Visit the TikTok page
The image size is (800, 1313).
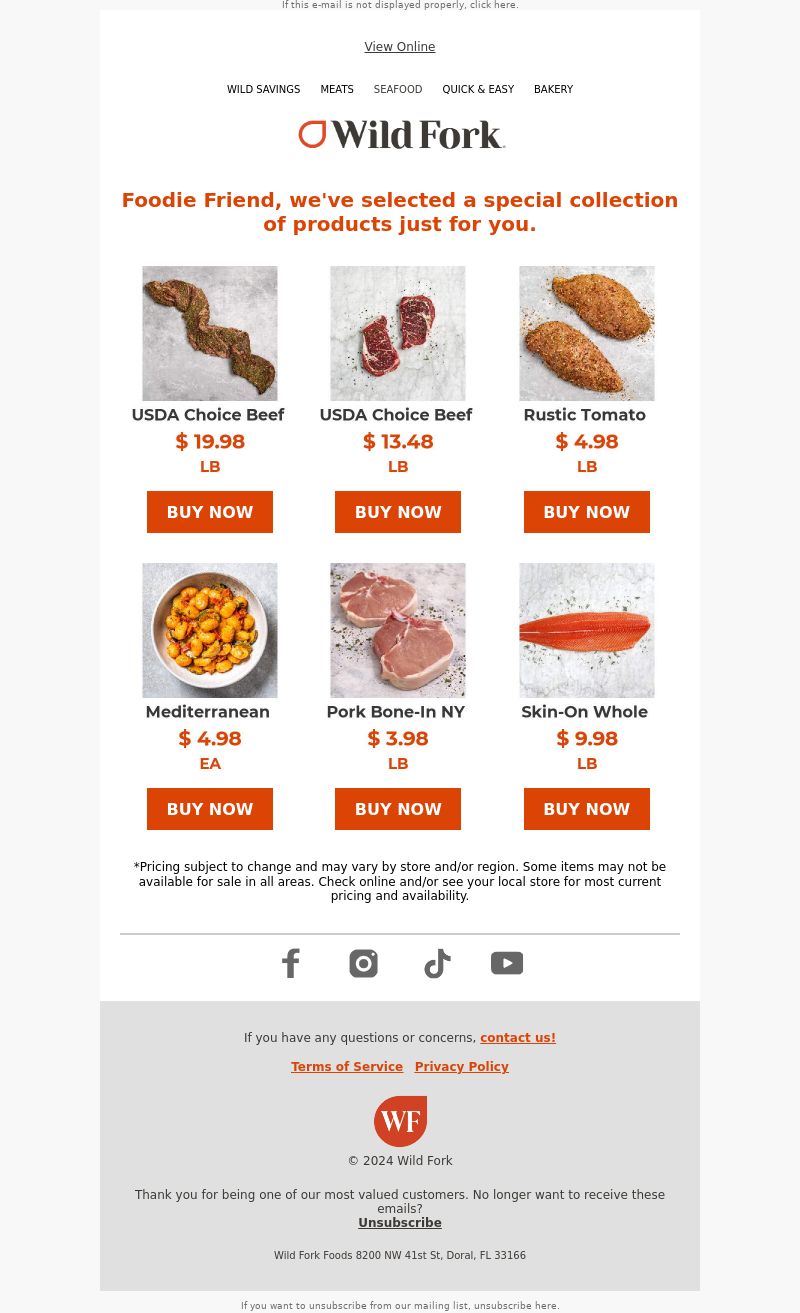[x=437, y=964]
